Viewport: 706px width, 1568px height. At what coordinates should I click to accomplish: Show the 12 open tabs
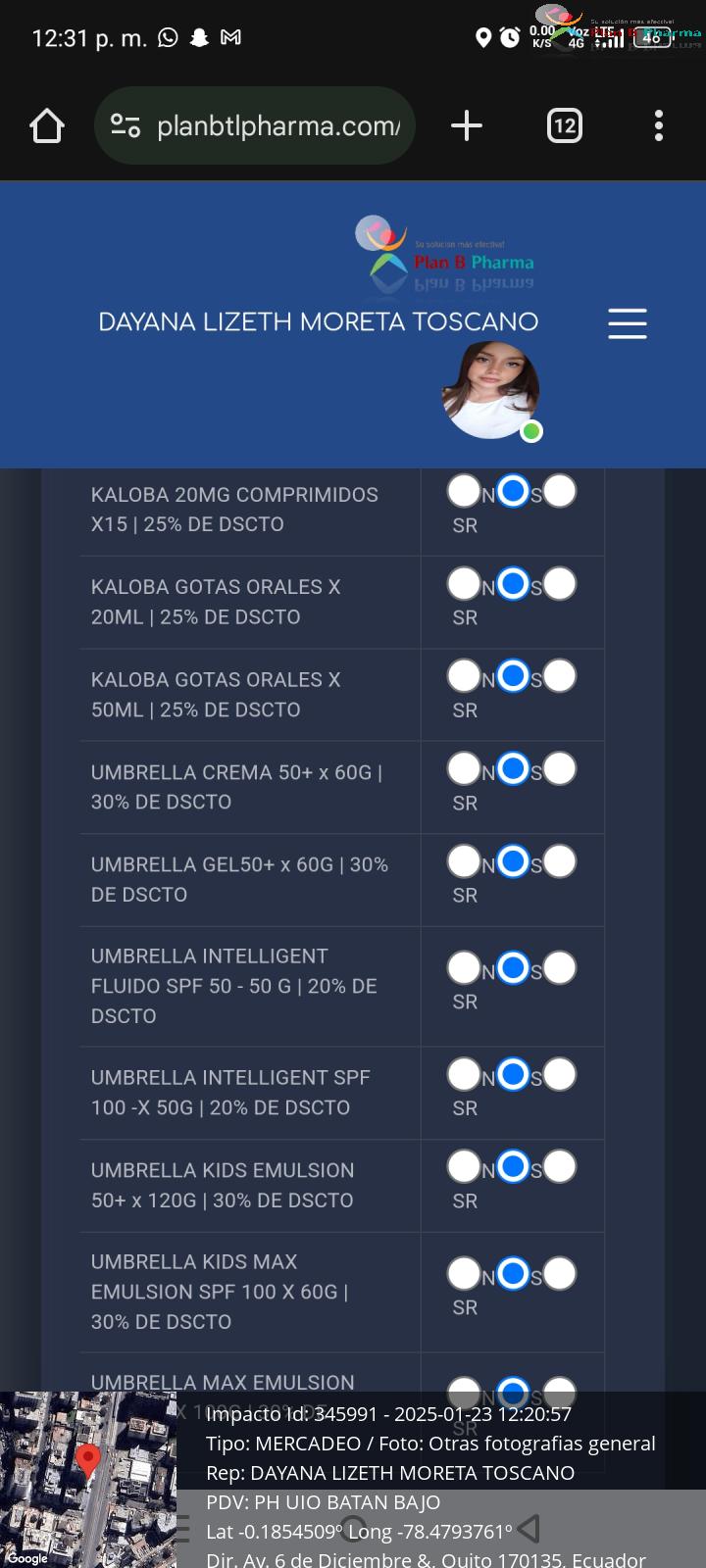[x=565, y=125]
